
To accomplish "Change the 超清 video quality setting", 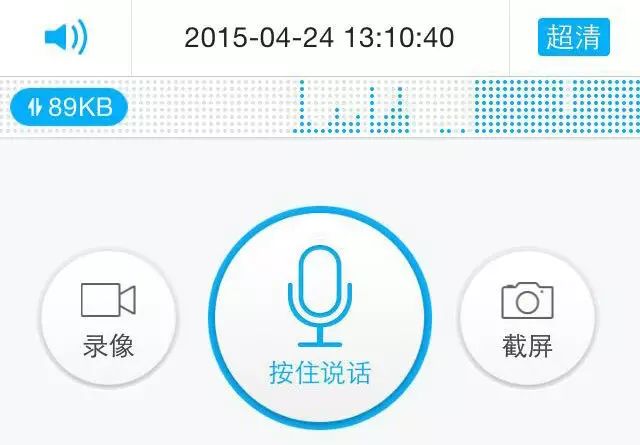I will [574, 38].
